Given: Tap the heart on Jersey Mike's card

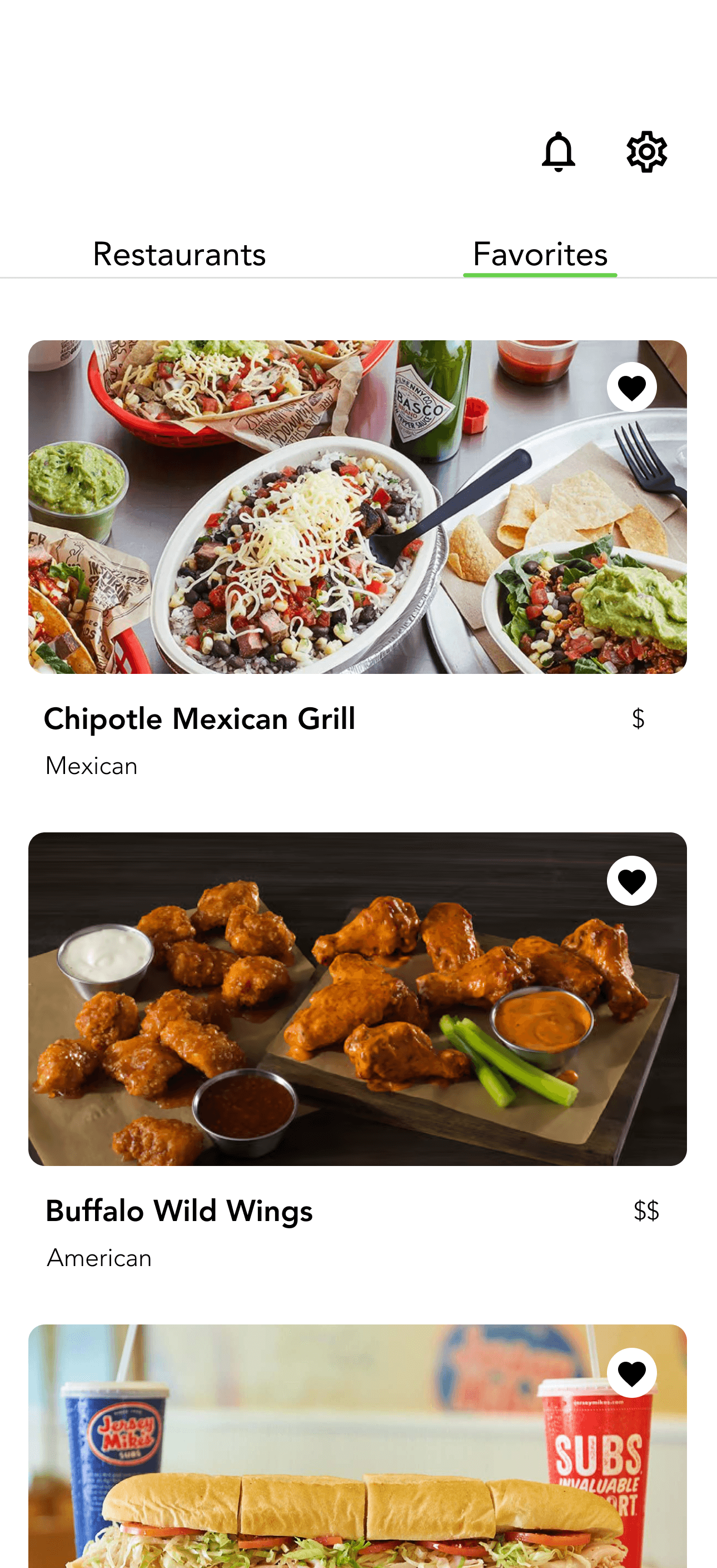Looking at the screenshot, I should coord(631,1373).
